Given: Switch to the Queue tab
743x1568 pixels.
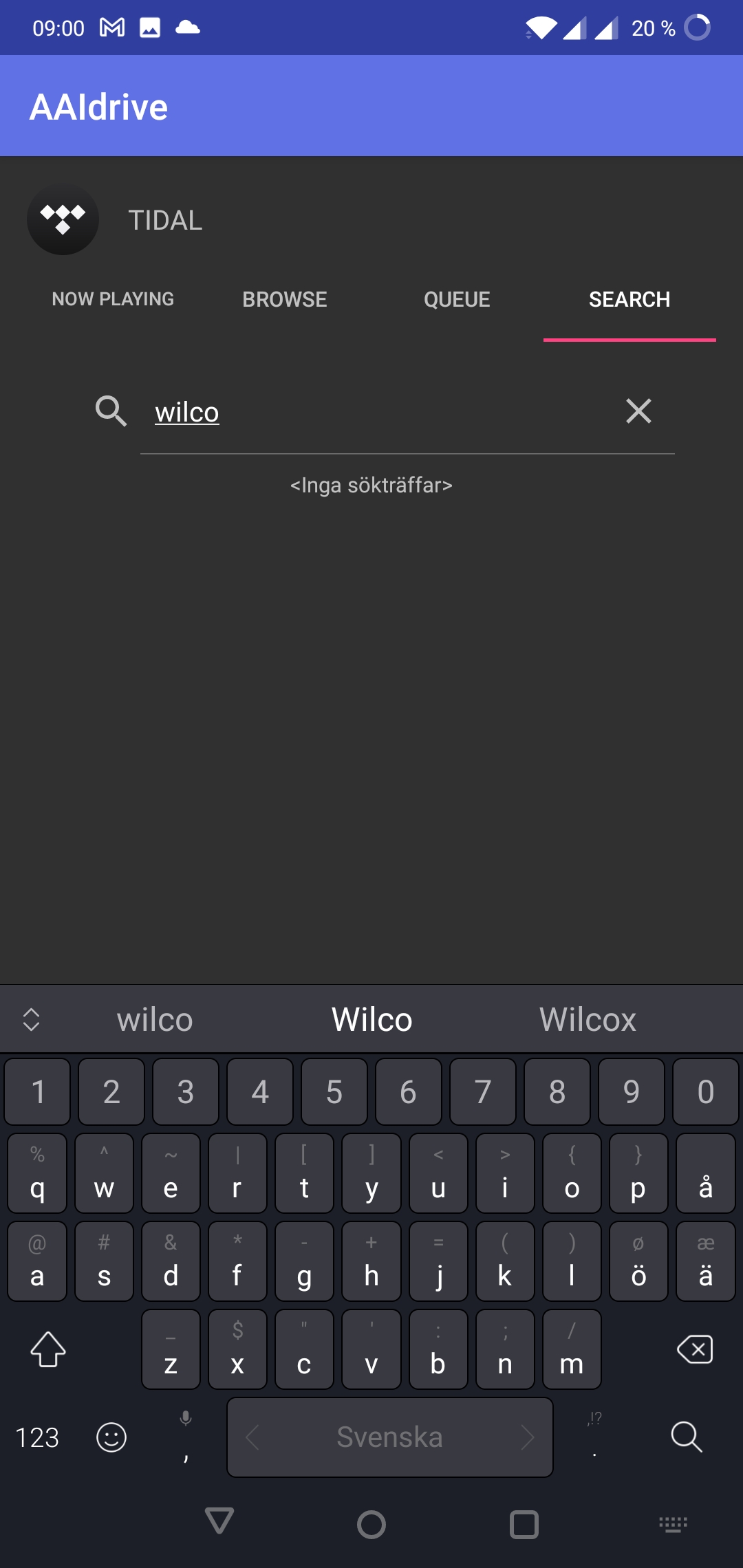Looking at the screenshot, I should 457,299.
